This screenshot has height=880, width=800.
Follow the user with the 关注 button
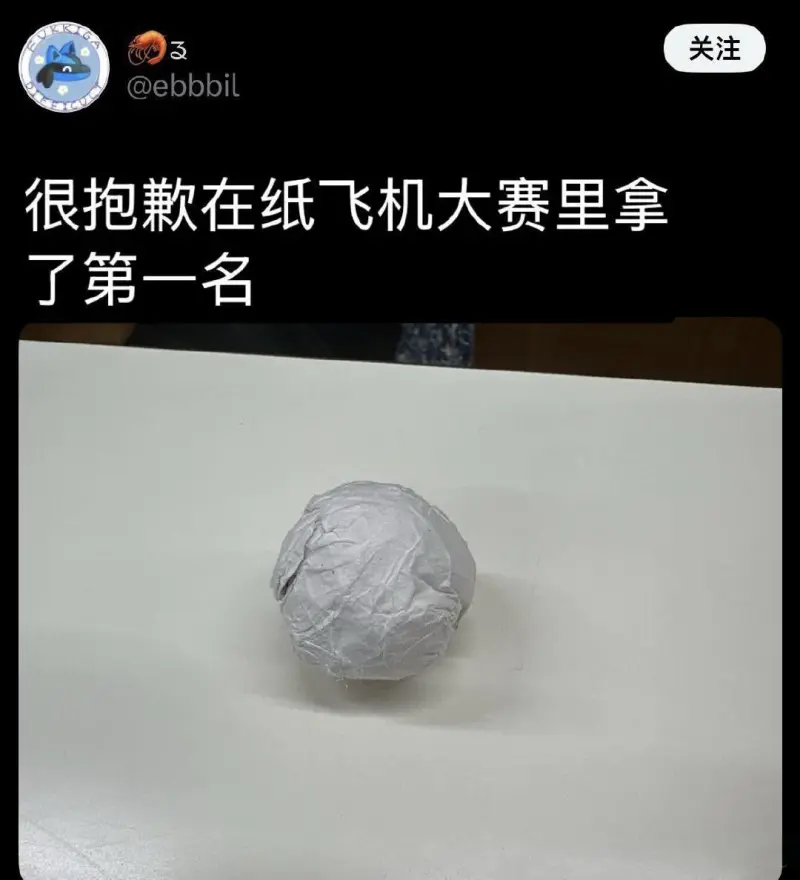[714, 49]
